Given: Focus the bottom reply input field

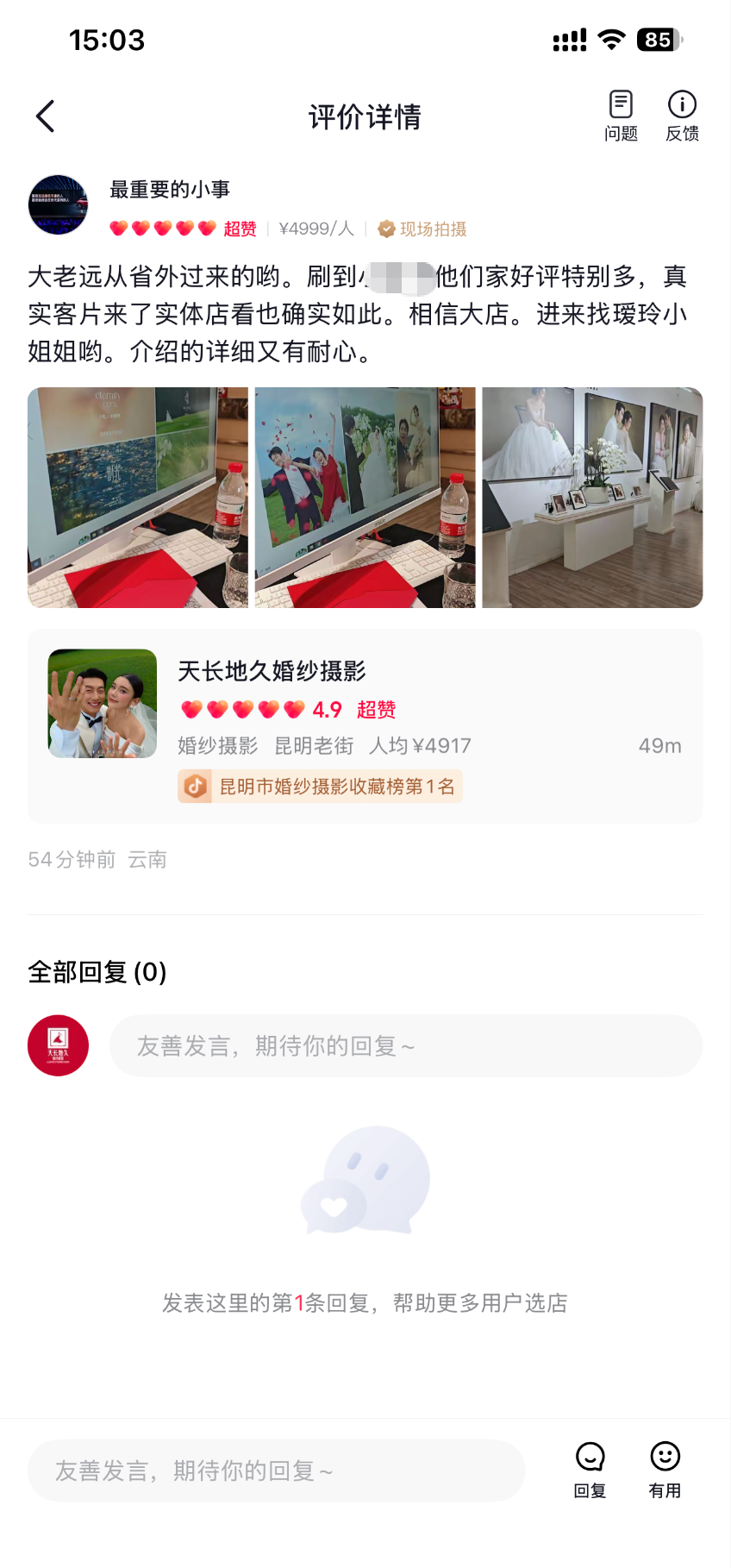Looking at the screenshot, I should (x=276, y=1470).
